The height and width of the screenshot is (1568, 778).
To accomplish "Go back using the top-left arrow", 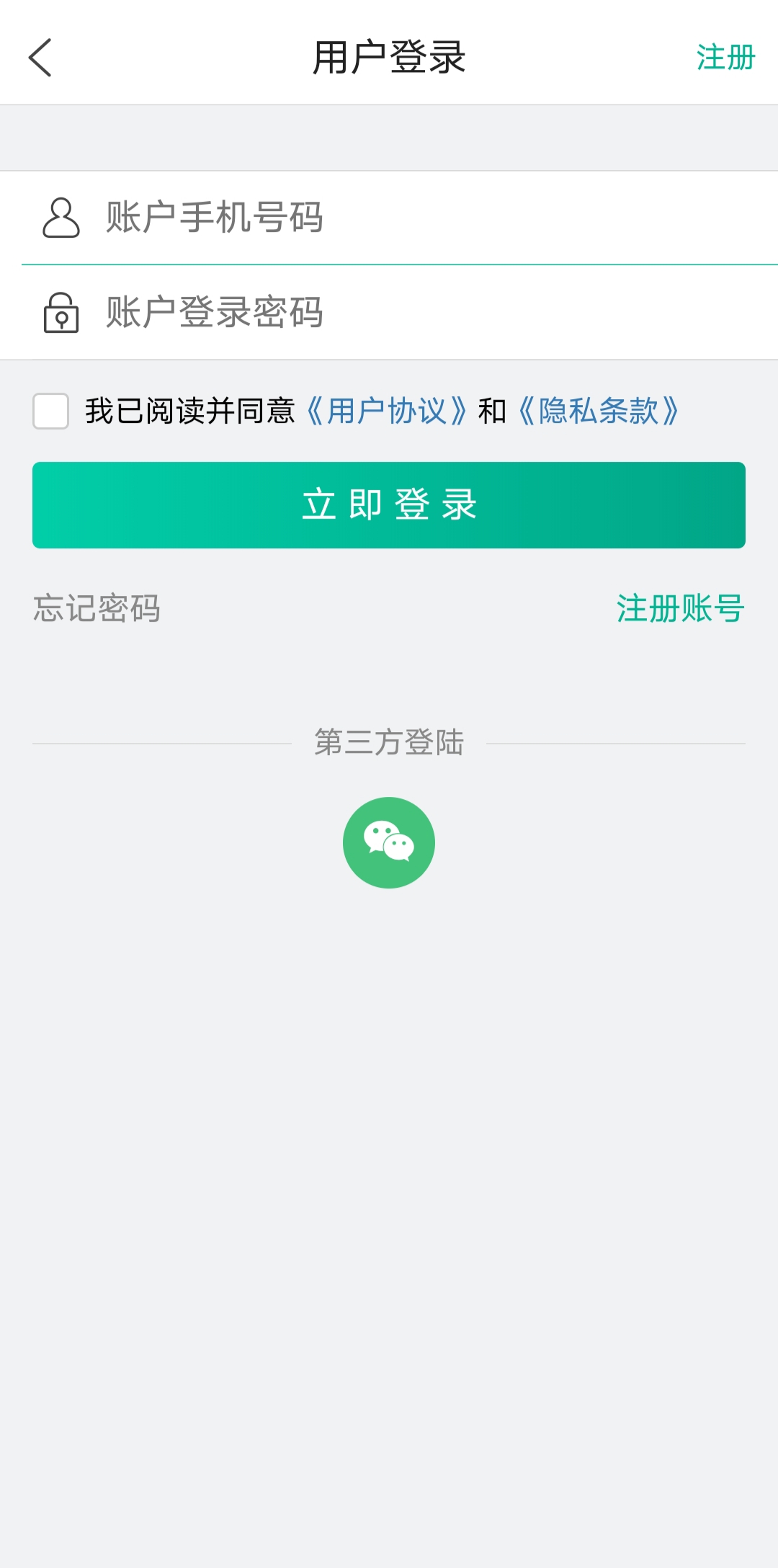I will 40,58.
